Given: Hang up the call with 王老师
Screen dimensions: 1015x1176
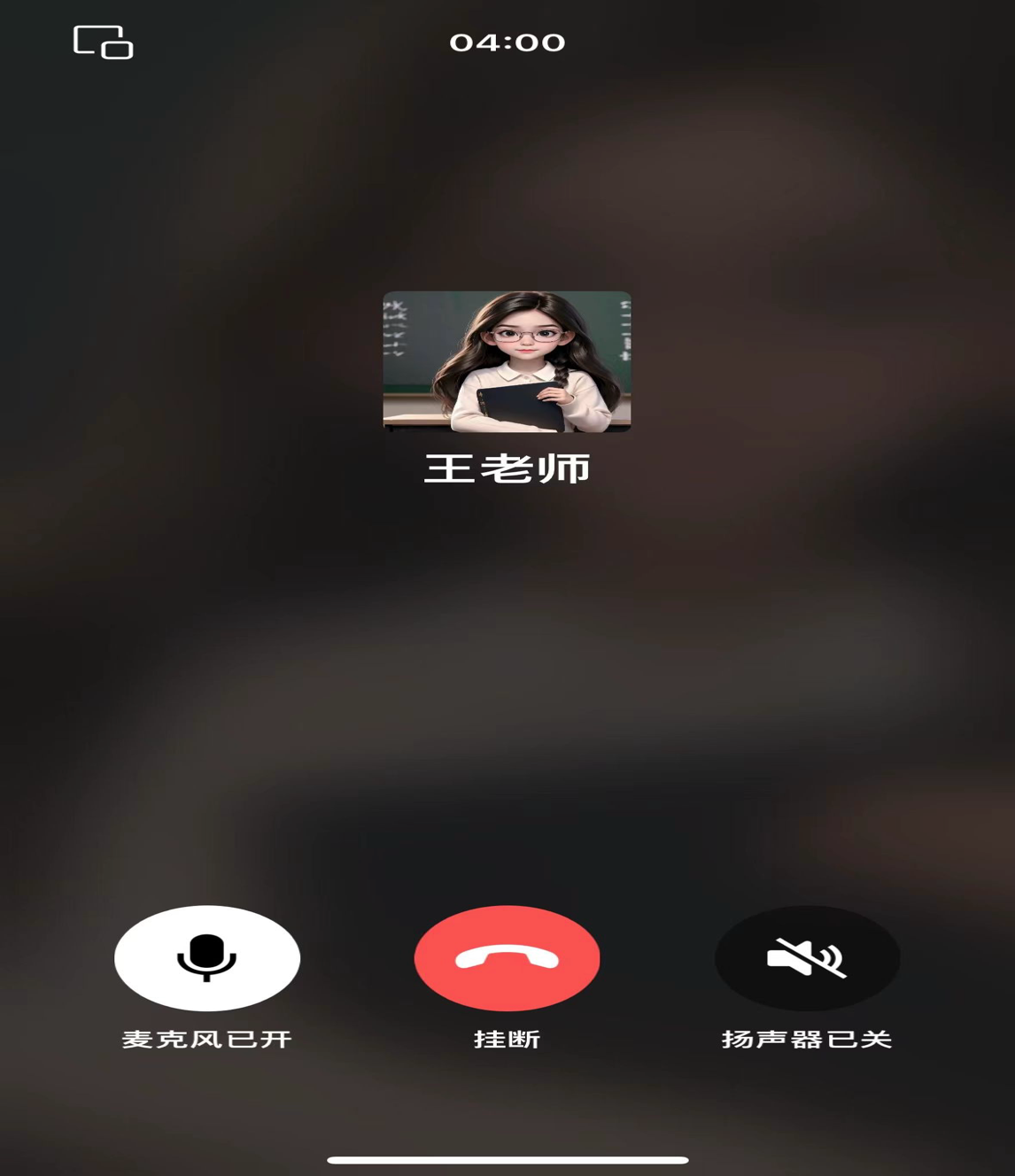Looking at the screenshot, I should coord(507,957).
